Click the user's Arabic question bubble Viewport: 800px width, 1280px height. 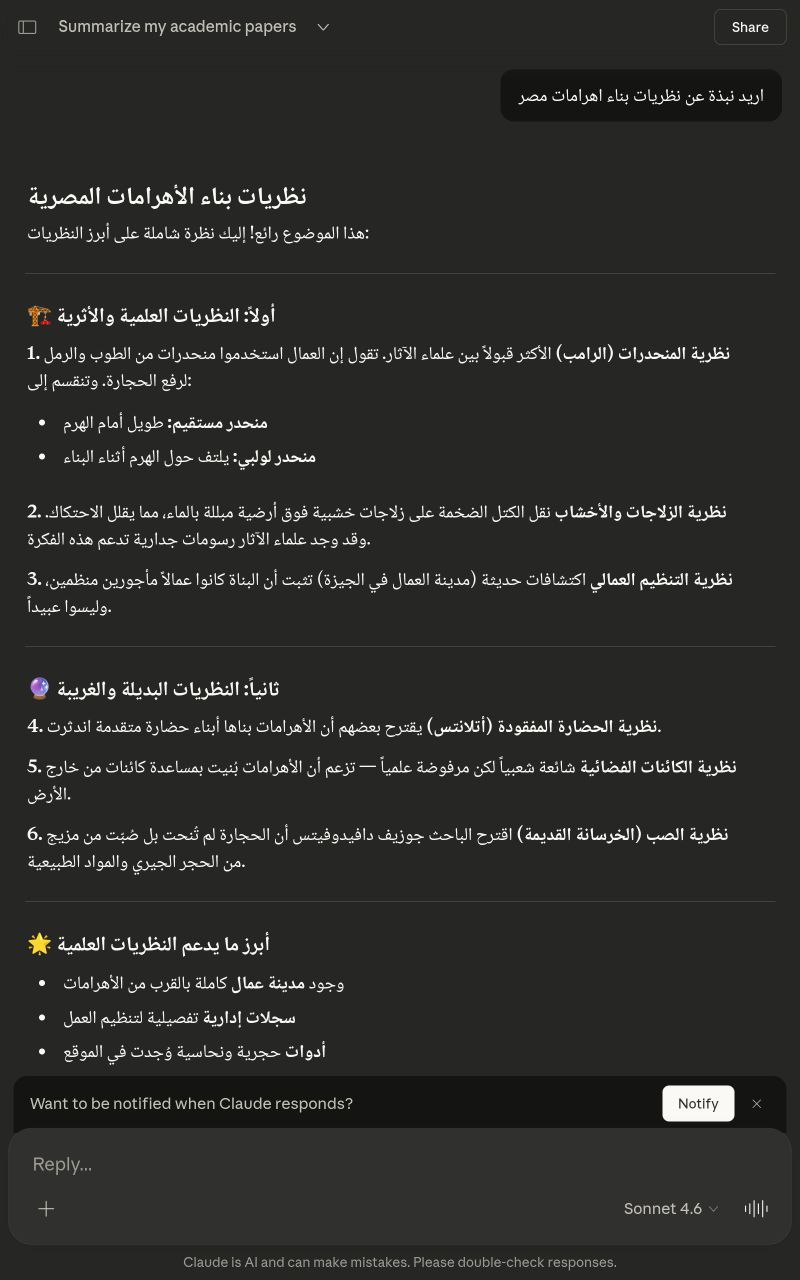(641, 95)
